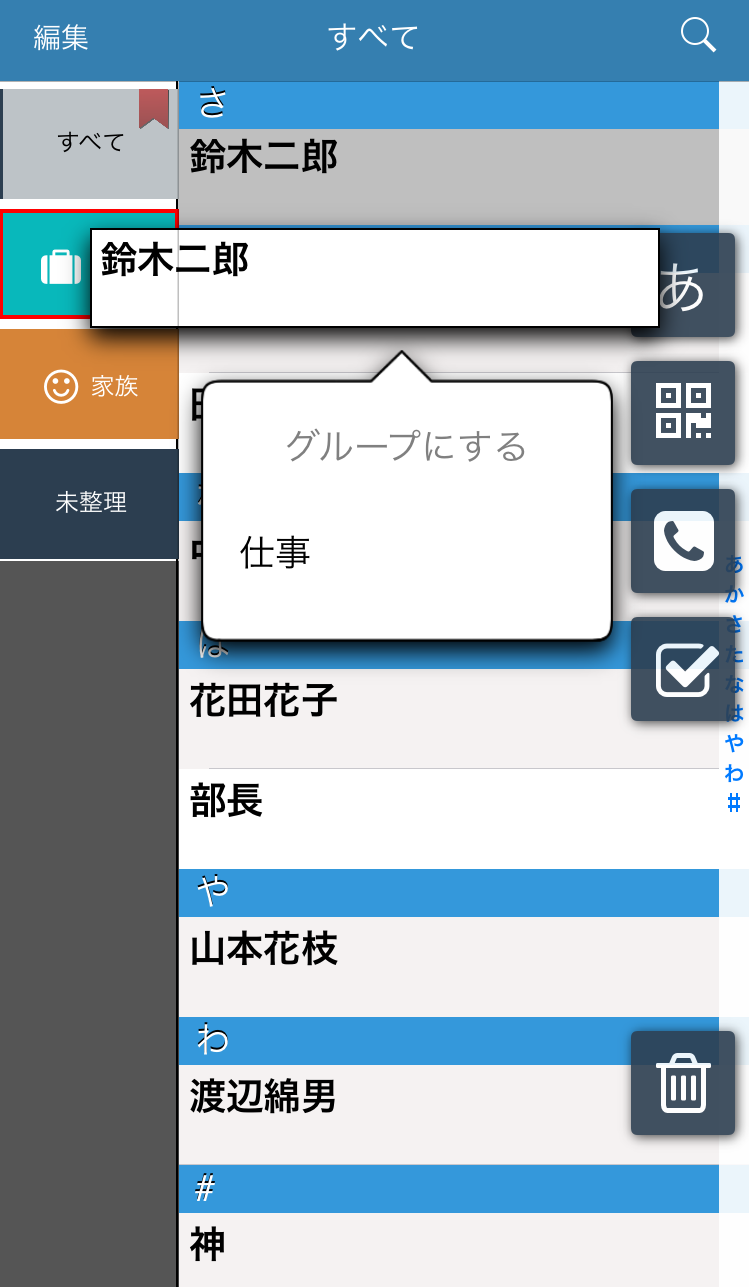Tap the 編集 edit button
The image size is (749, 1287).
(61, 37)
